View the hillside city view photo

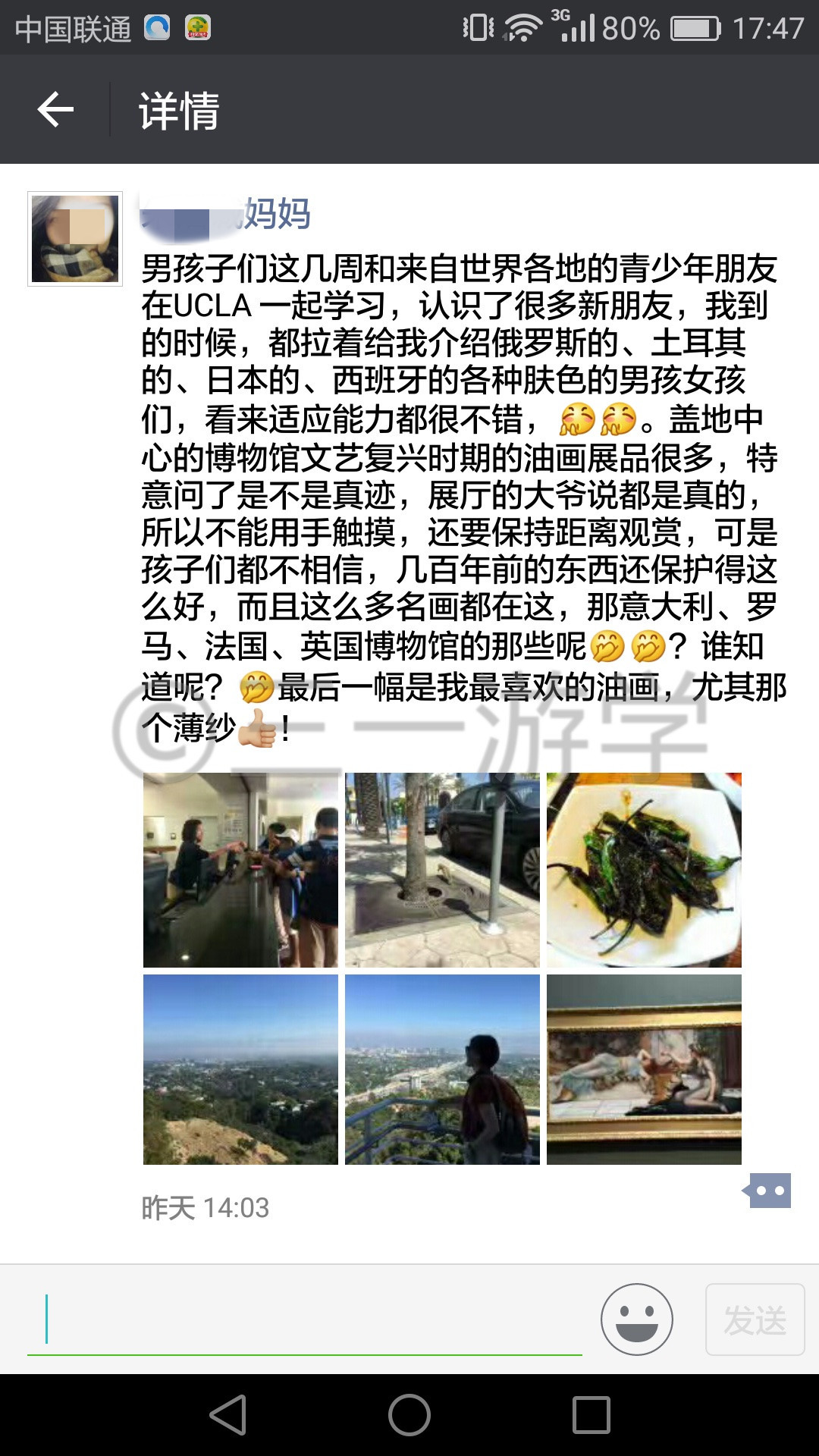240,1069
